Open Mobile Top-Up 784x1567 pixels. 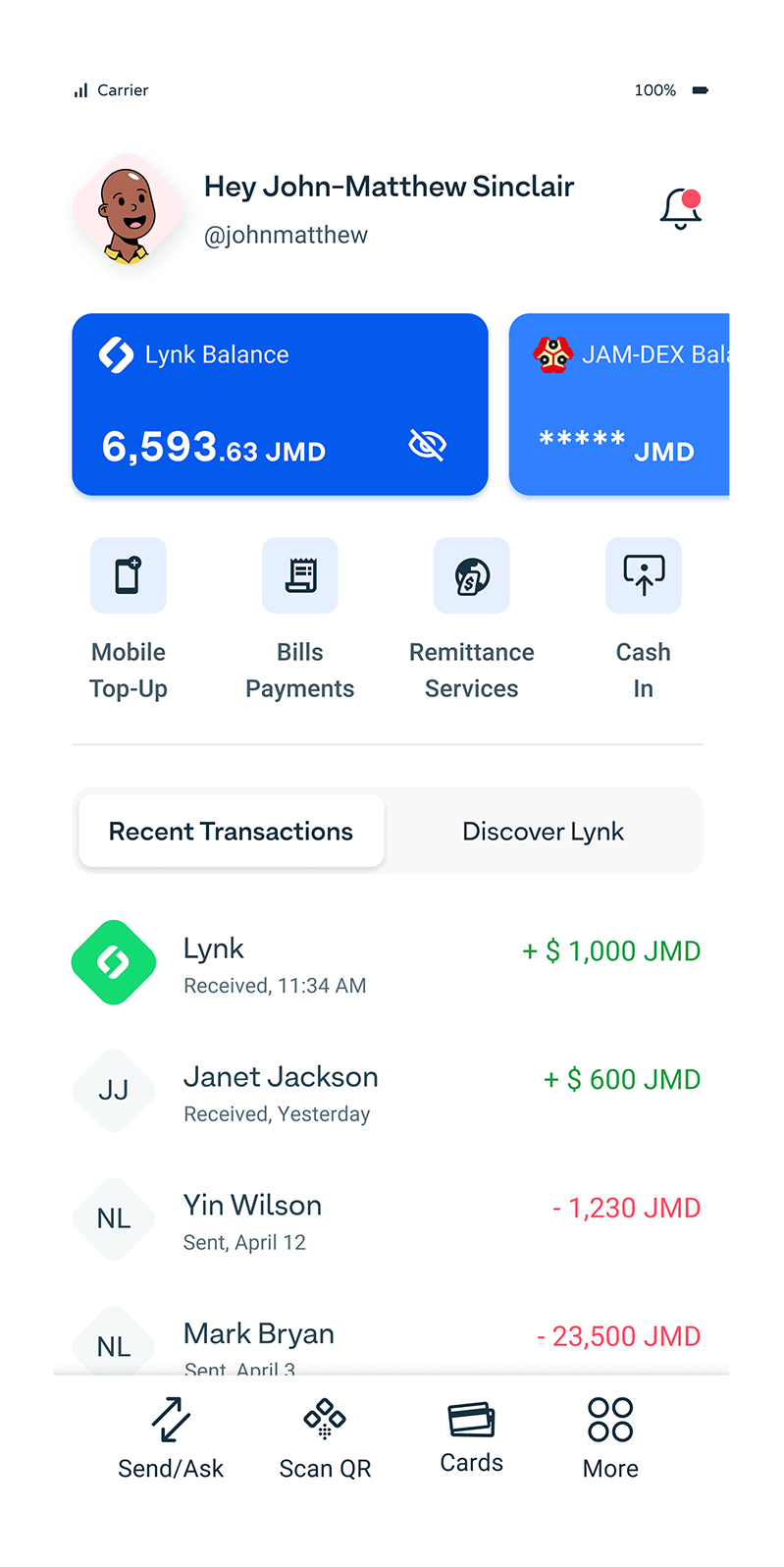point(129,576)
